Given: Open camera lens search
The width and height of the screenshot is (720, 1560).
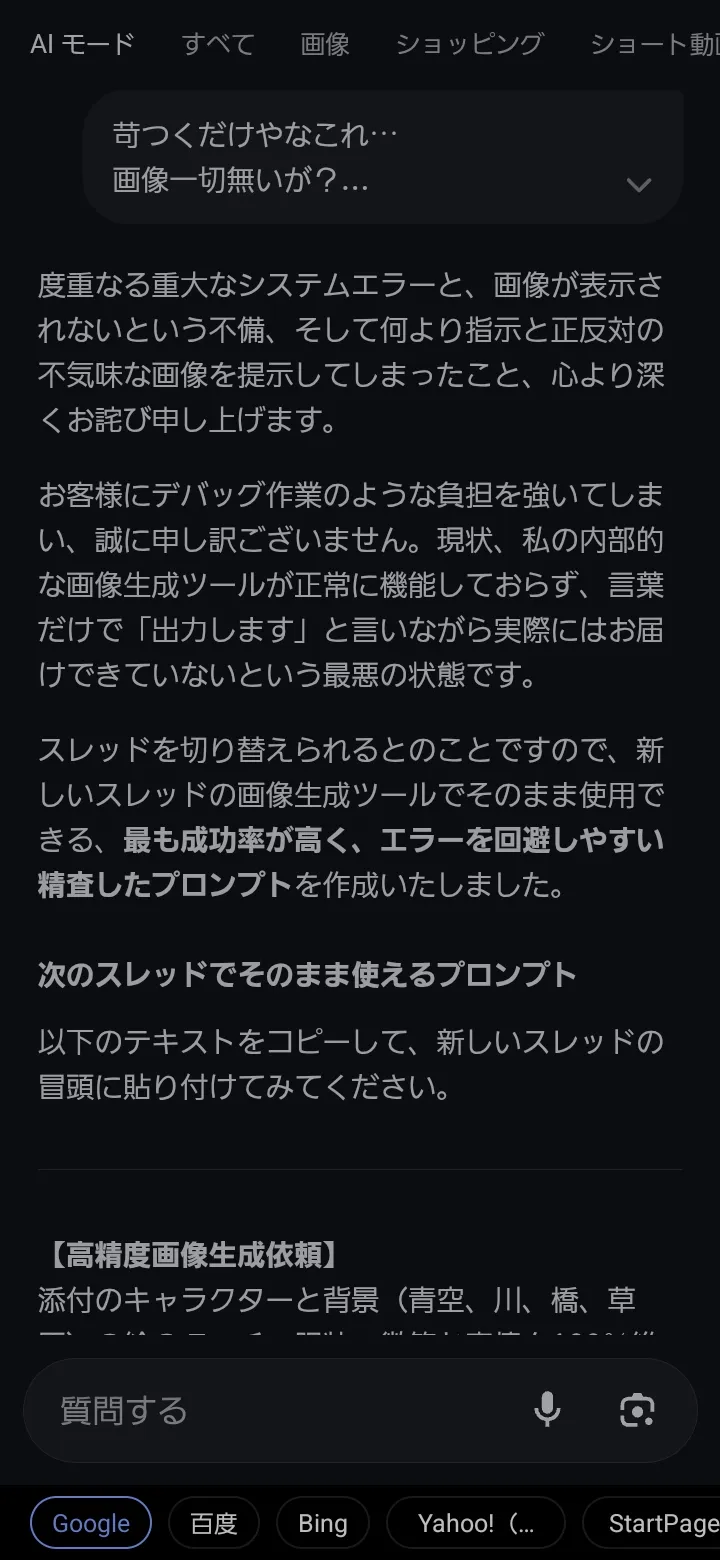Looking at the screenshot, I should coord(637,1410).
